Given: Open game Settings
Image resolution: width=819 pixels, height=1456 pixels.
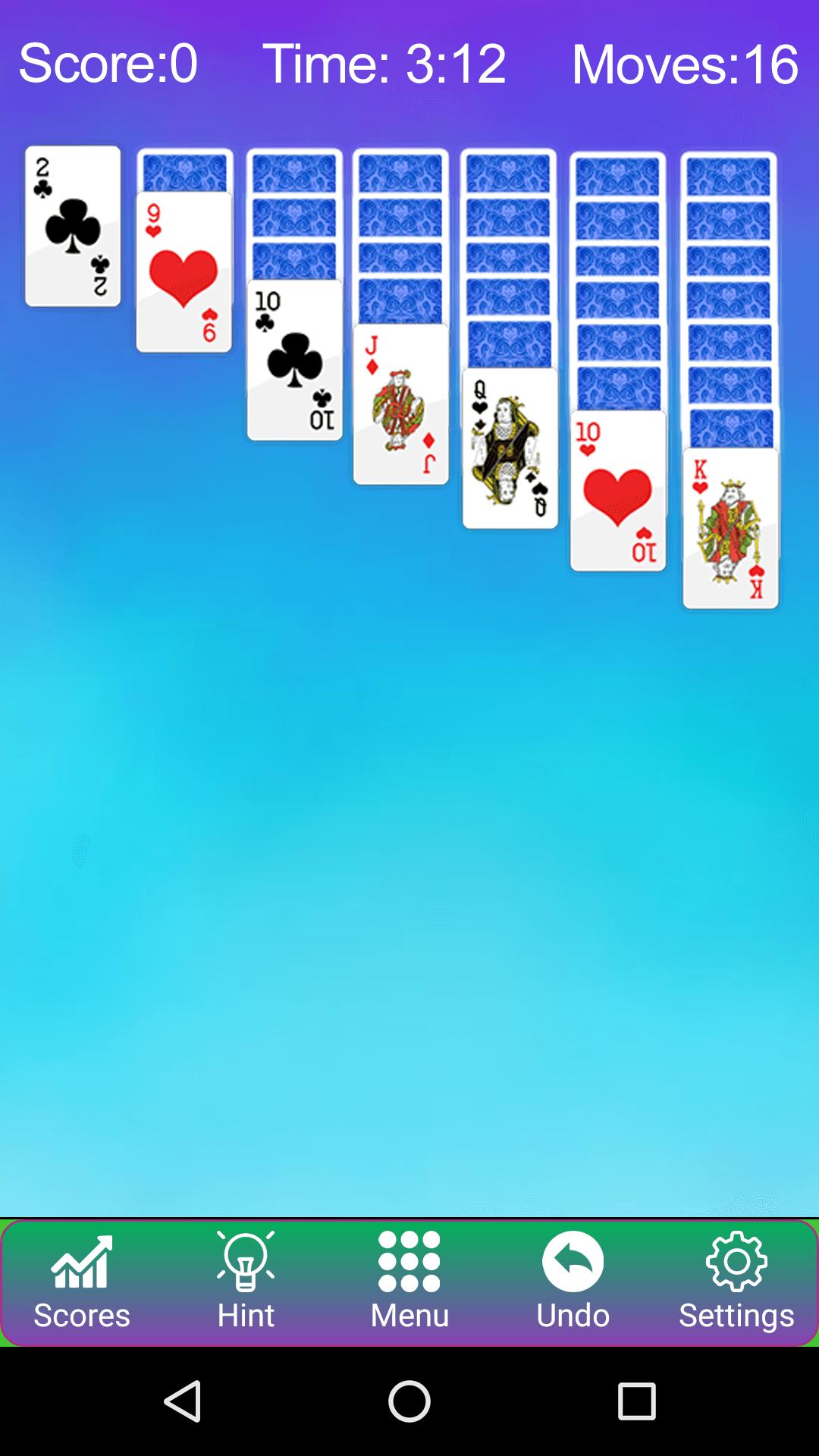Looking at the screenshot, I should pyautogui.click(x=736, y=1282).
